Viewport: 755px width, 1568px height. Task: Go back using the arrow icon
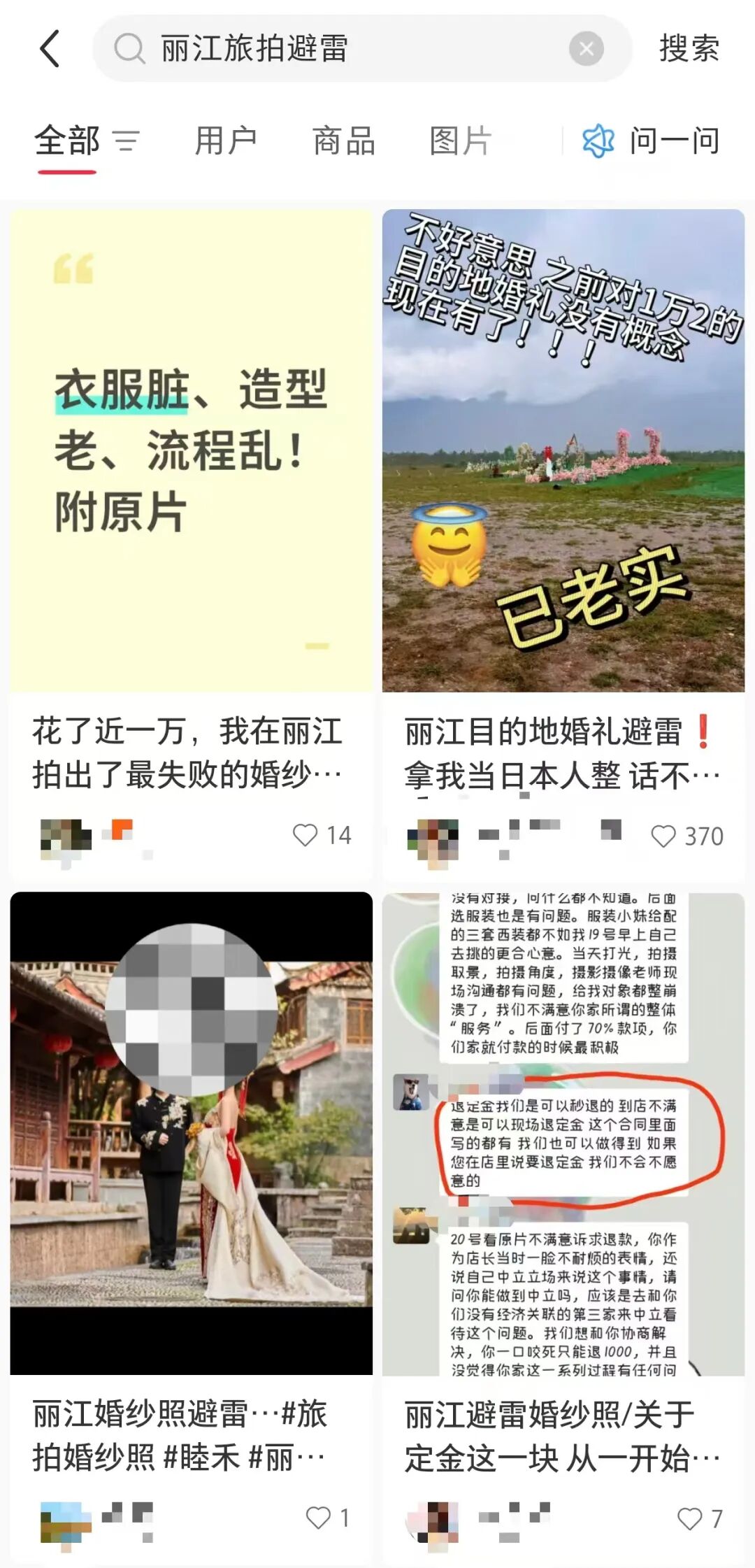pyautogui.click(x=50, y=49)
